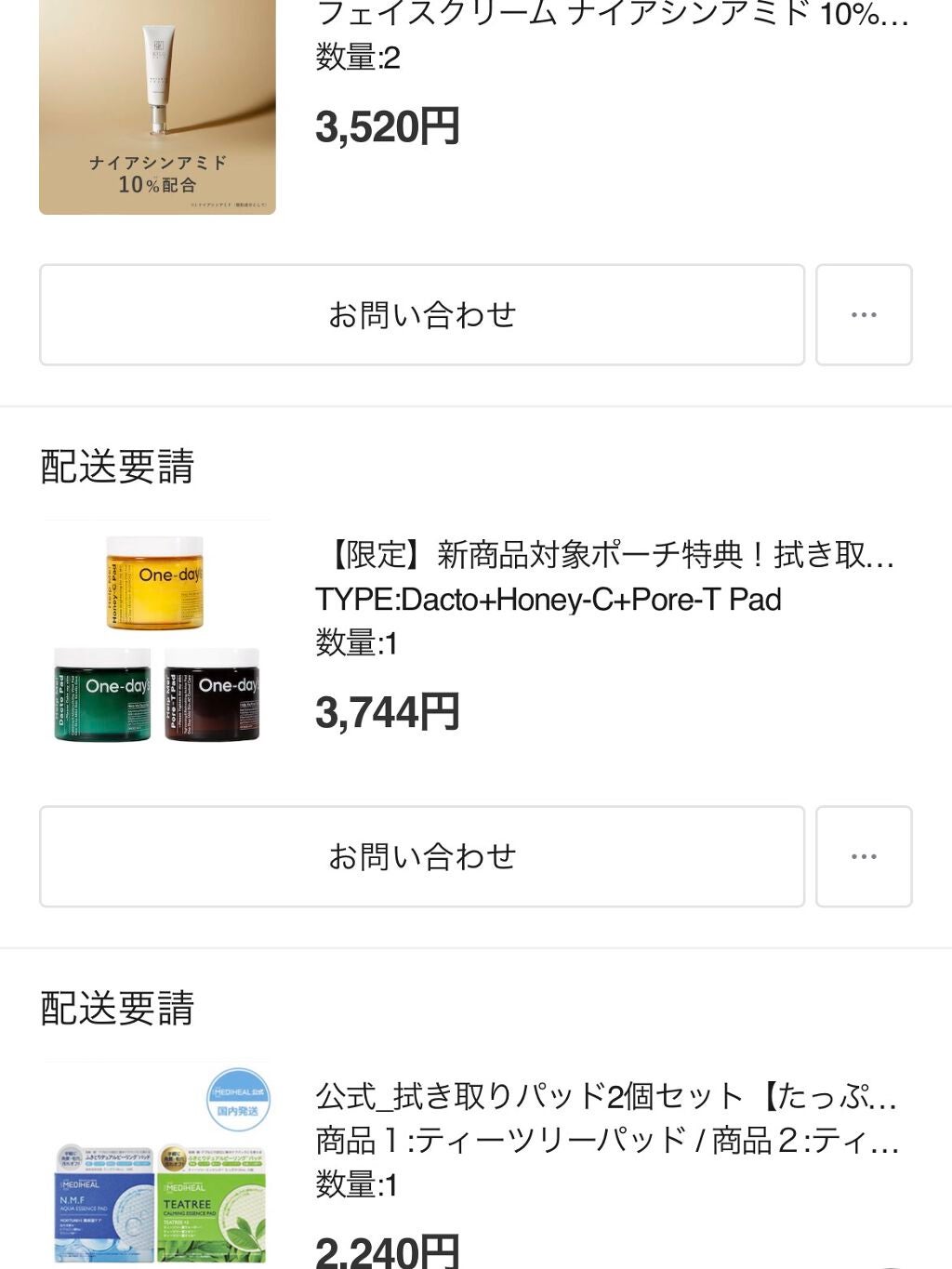Screen dimensions: 952x1269
Task: Open more options for the niacinamide cream order
Action: [x=864, y=315]
